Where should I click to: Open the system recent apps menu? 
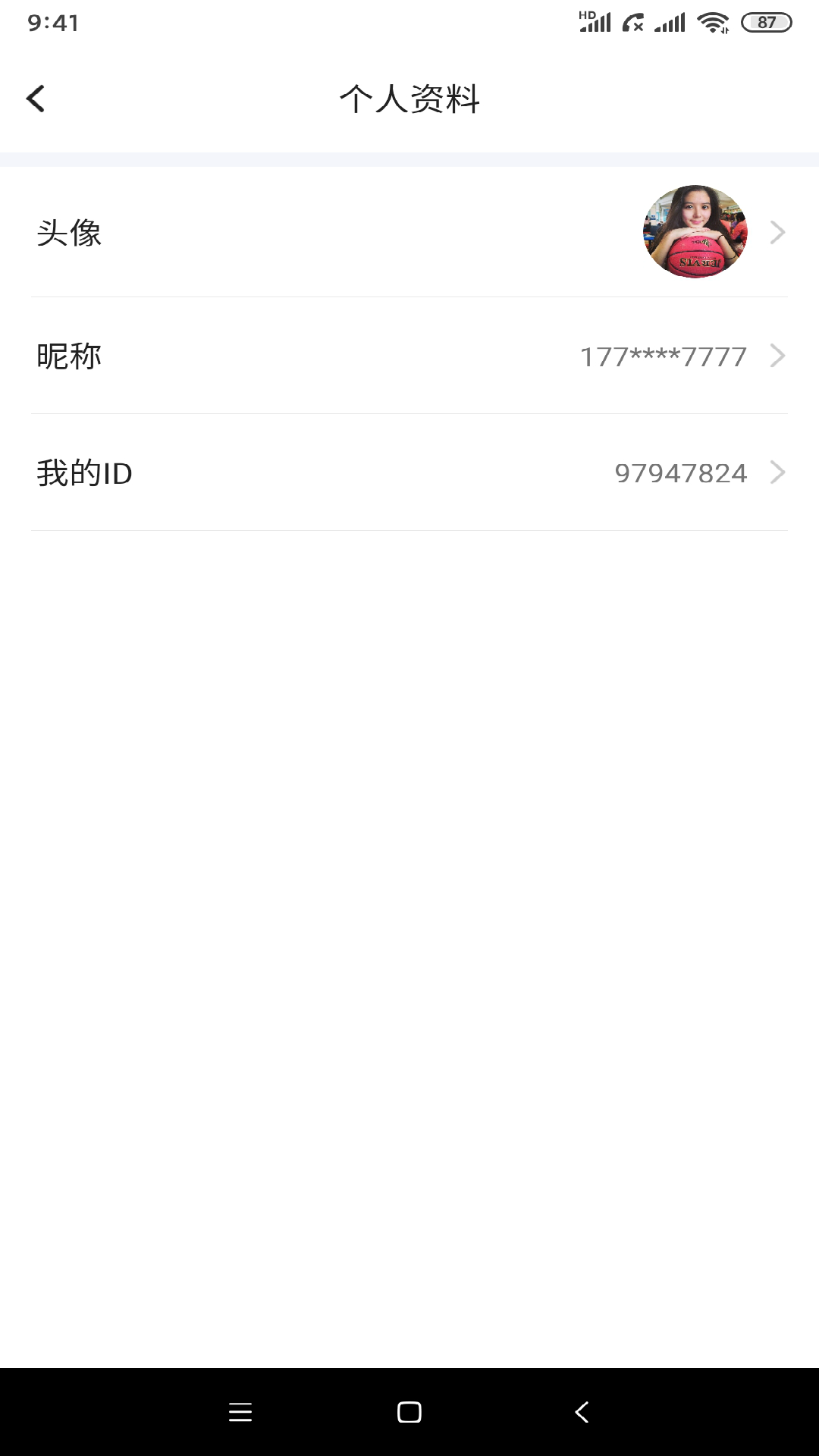pyautogui.click(x=240, y=1412)
